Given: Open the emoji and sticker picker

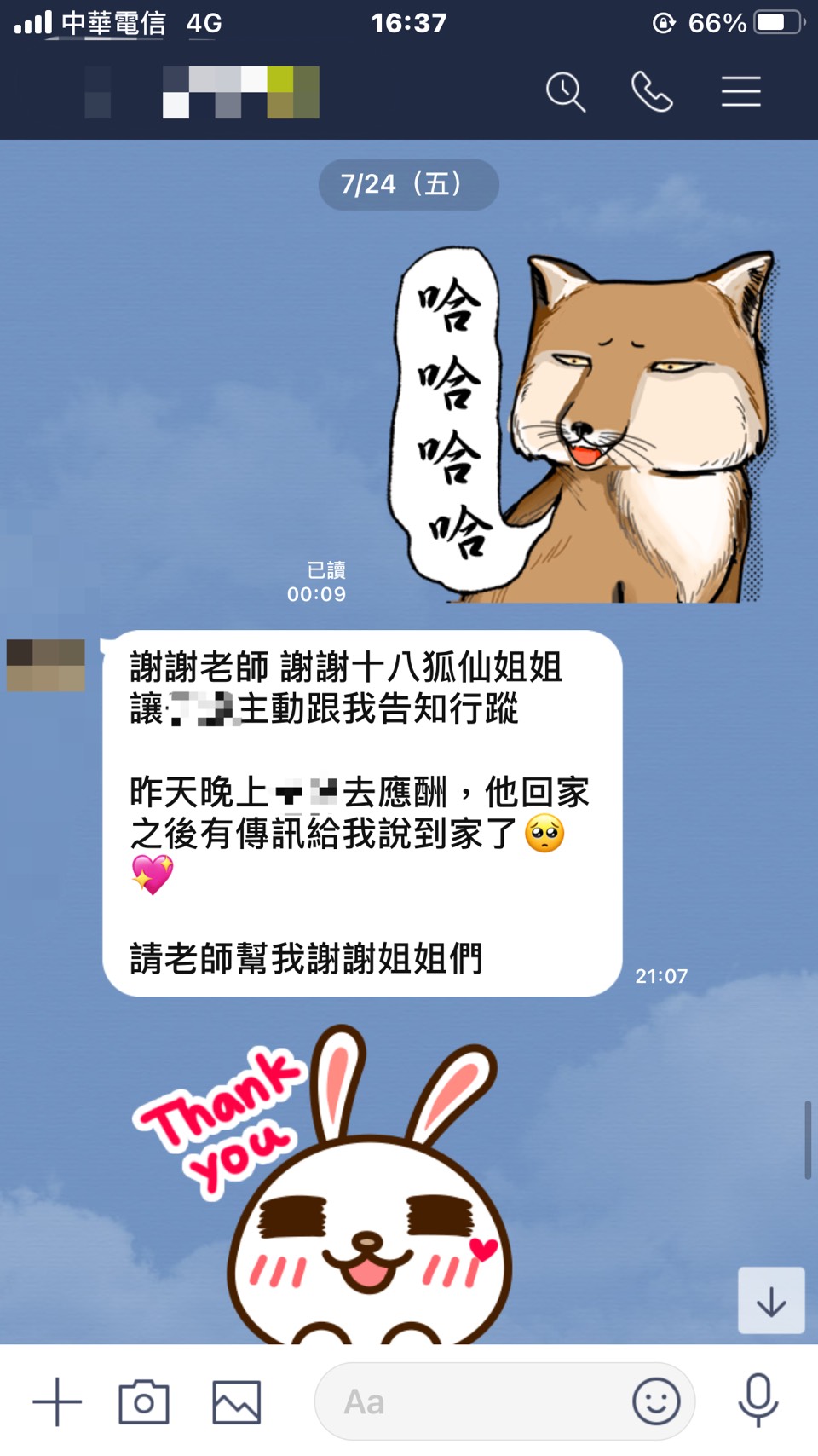Looking at the screenshot, I should pos(656,1401).
